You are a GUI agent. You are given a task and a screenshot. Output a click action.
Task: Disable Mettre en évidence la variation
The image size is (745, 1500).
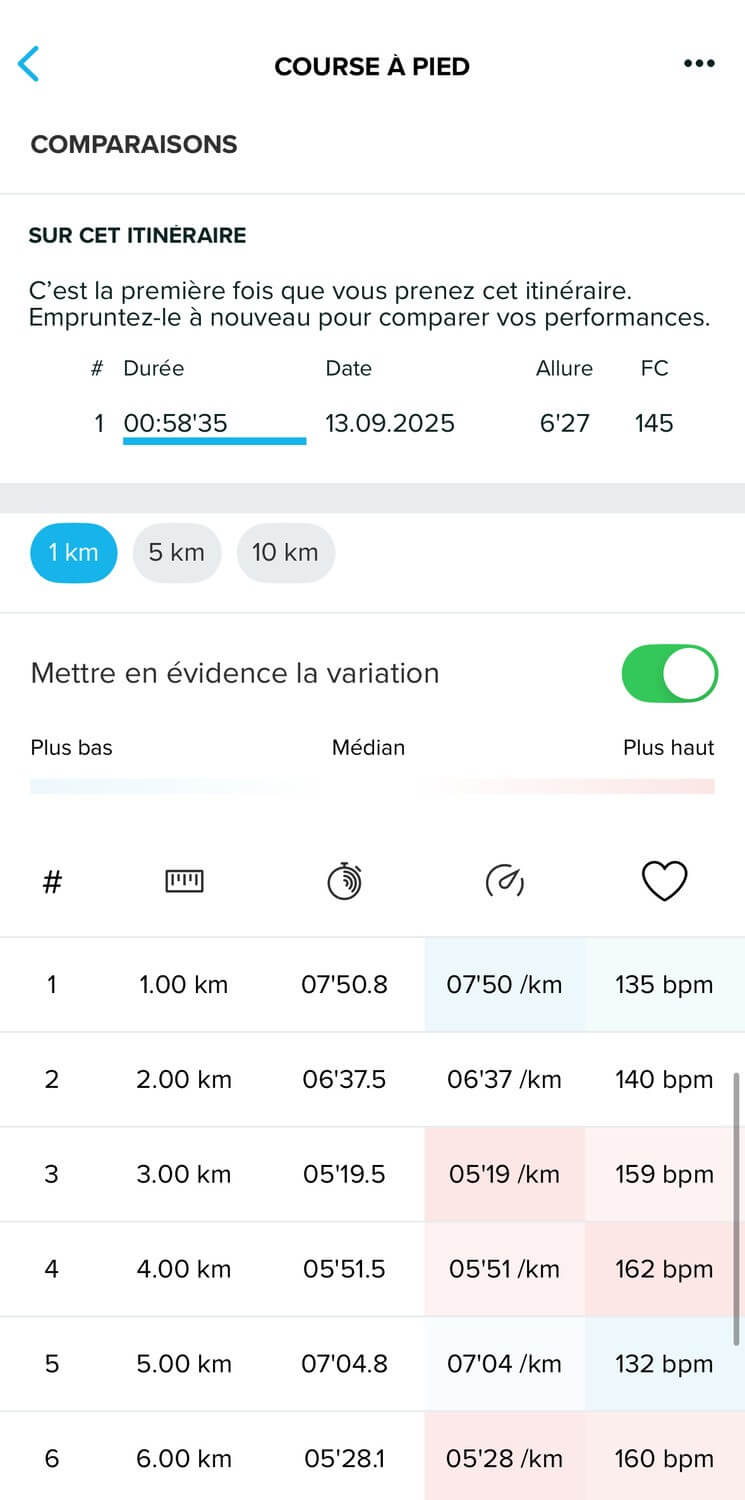coord(670,673)
